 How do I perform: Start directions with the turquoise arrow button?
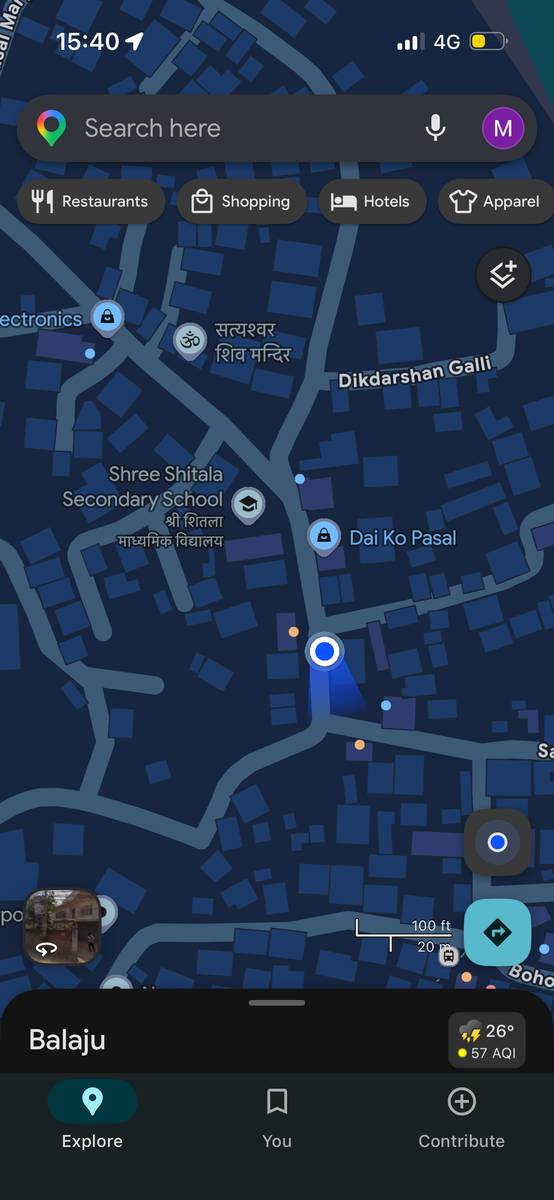point(497,932)
